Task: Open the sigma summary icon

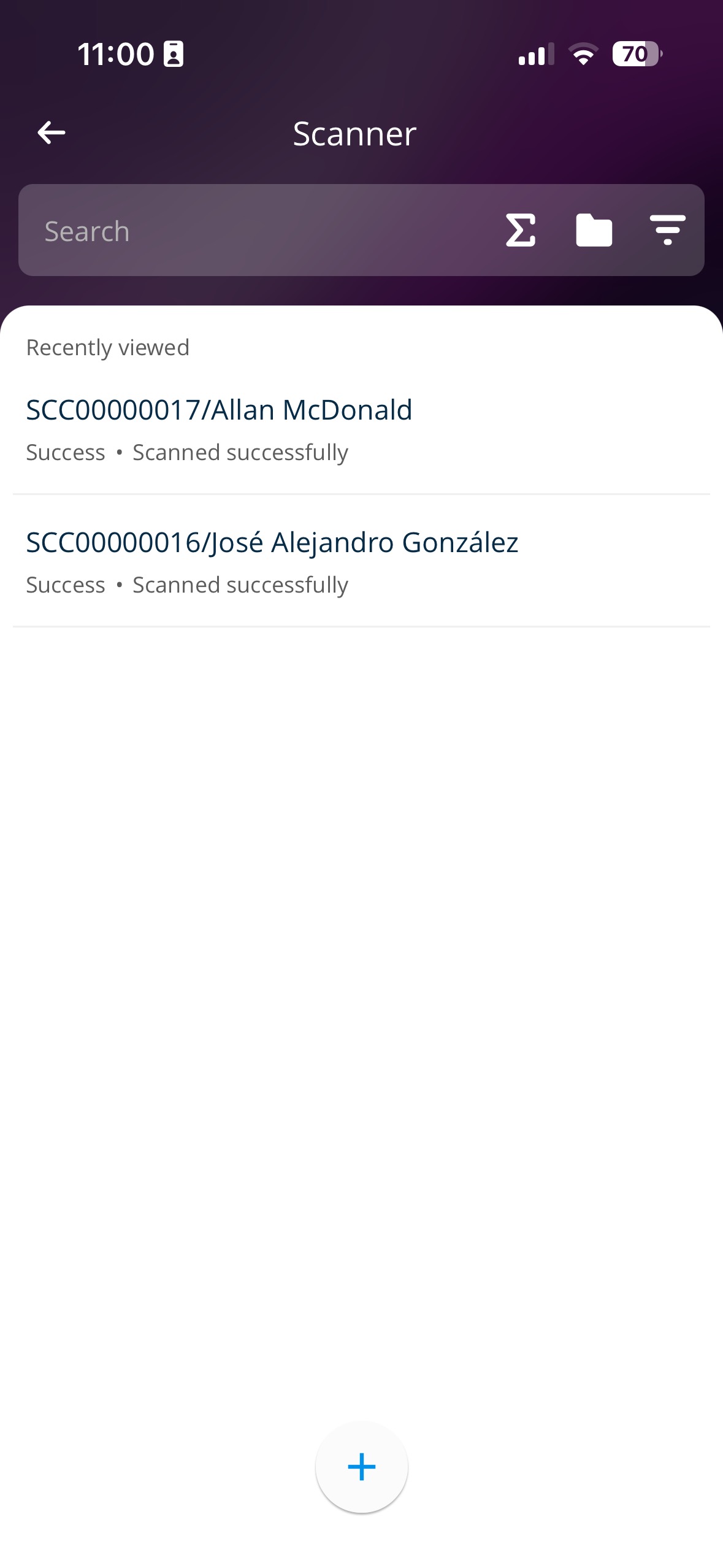Action: coord(520,231)
